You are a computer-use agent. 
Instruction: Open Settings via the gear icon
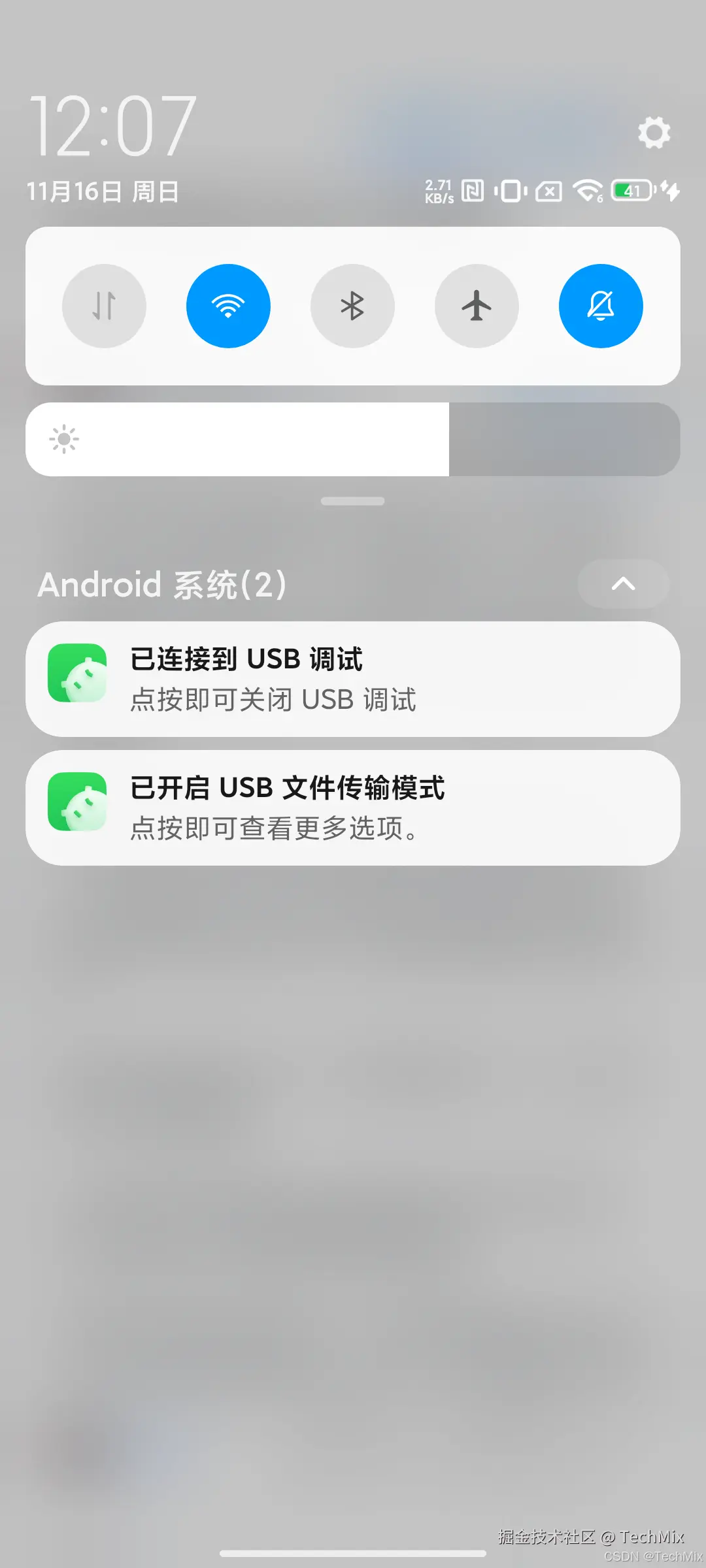point(653,134)
